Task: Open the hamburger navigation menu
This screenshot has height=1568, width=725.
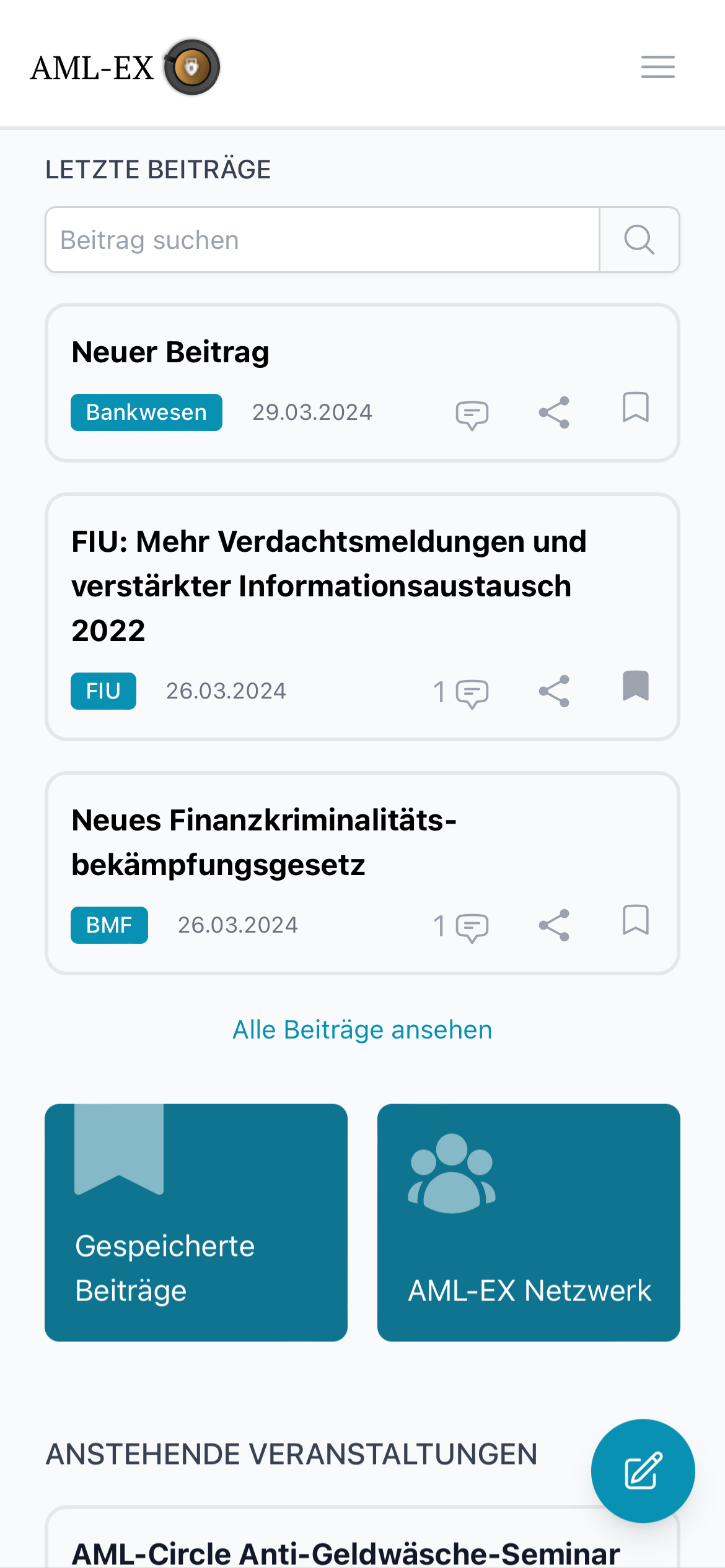Action: click(x=657, y=67)
